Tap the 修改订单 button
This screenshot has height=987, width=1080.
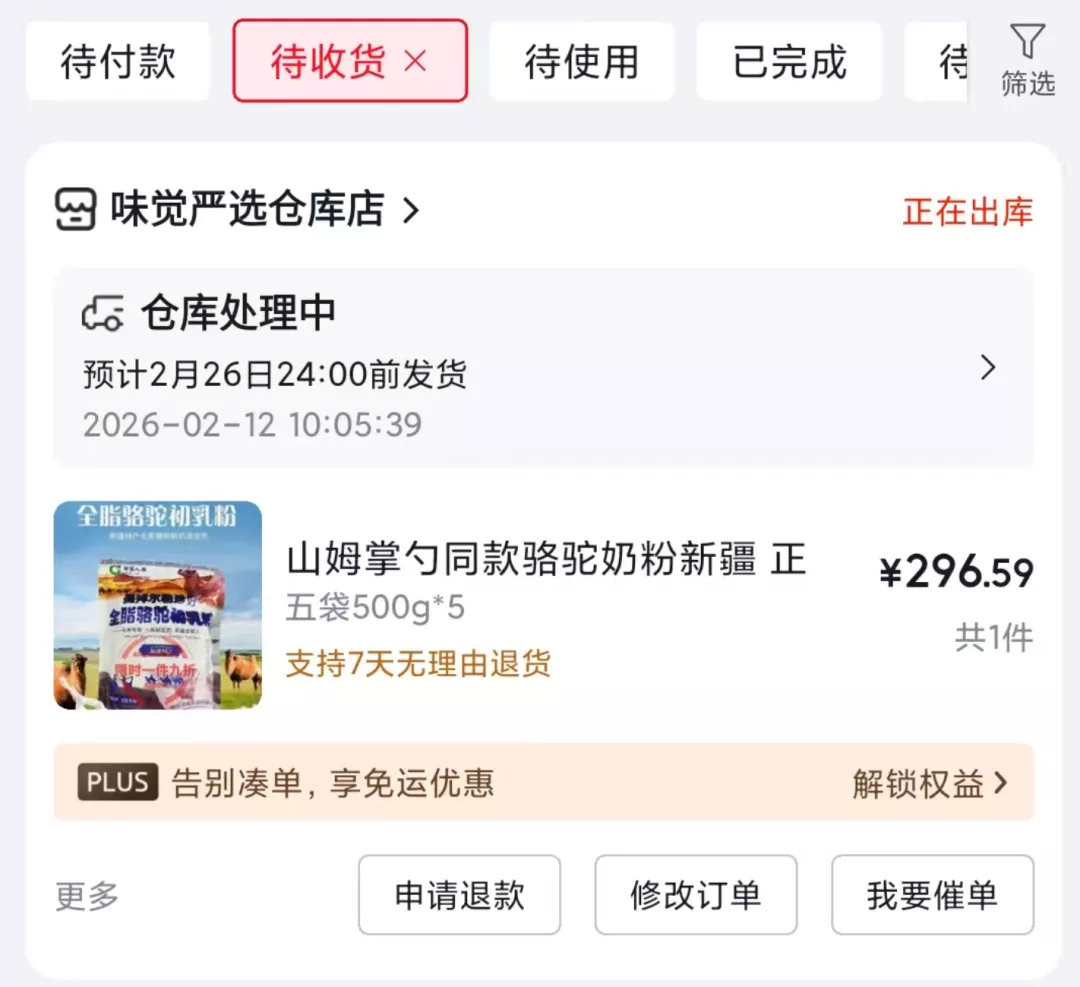pos(695,895)
